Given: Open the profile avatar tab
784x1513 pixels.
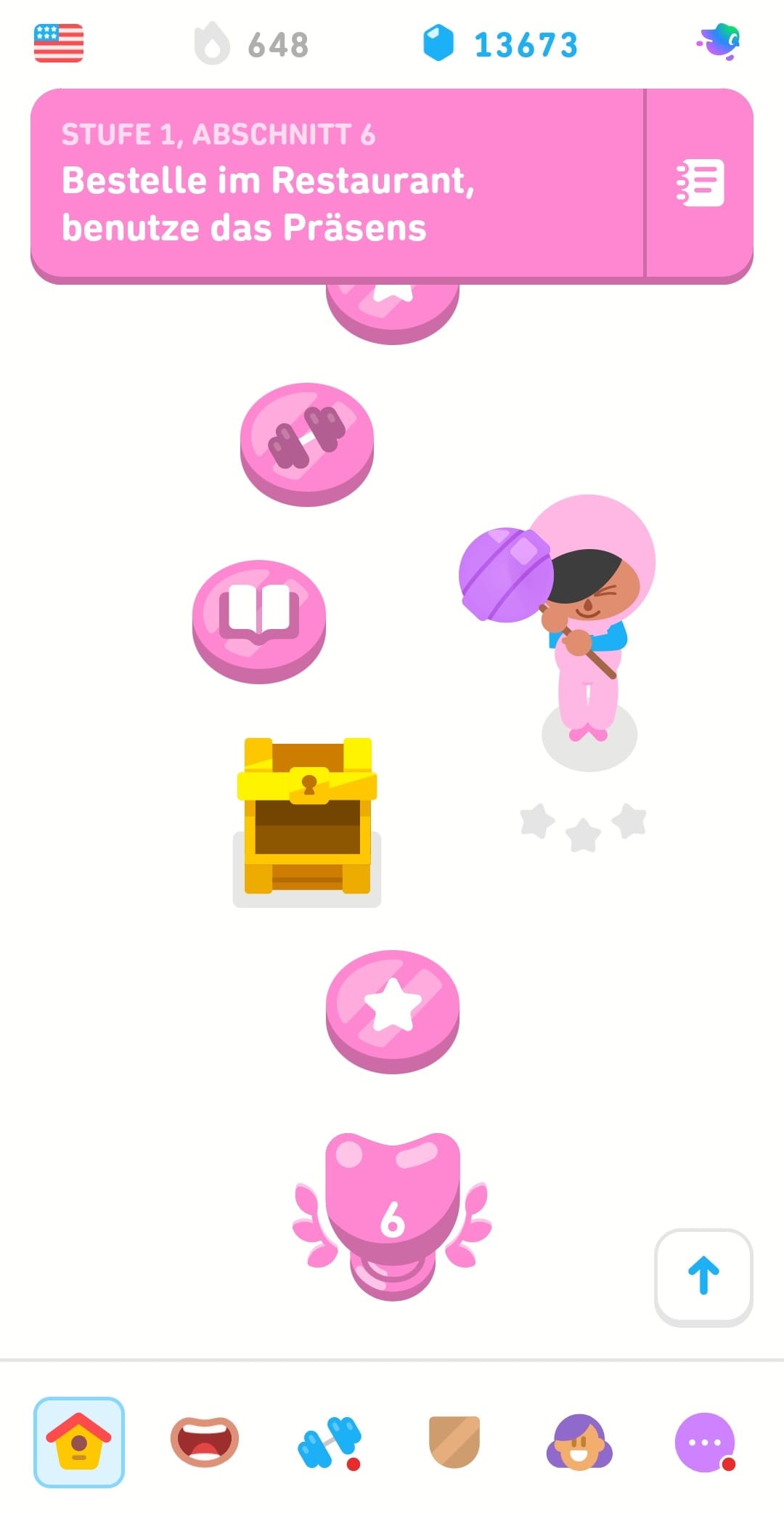Looking at the screenshot, I should [579, 1442].
